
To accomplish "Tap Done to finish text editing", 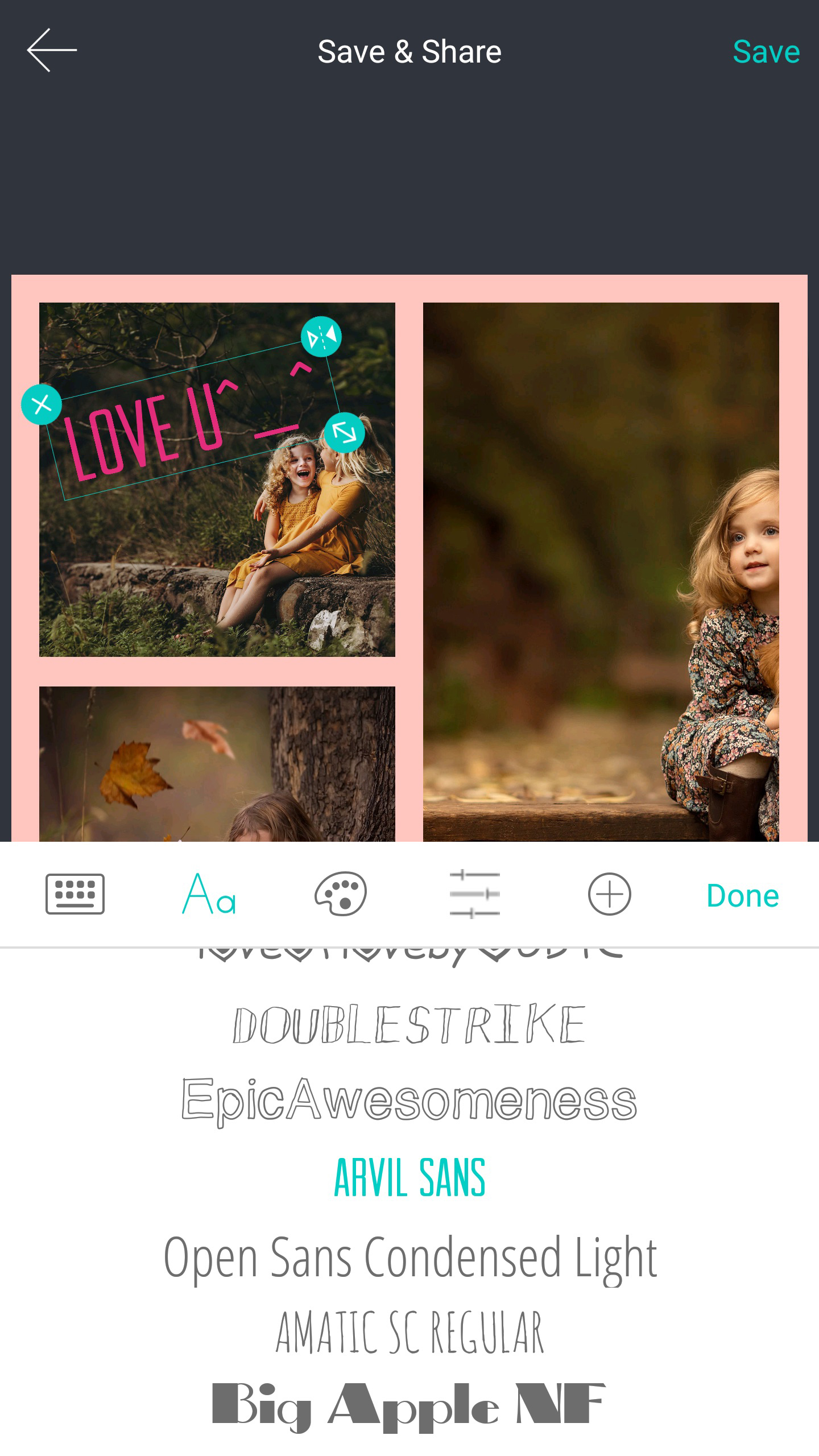I will click(x=742, y=896).
